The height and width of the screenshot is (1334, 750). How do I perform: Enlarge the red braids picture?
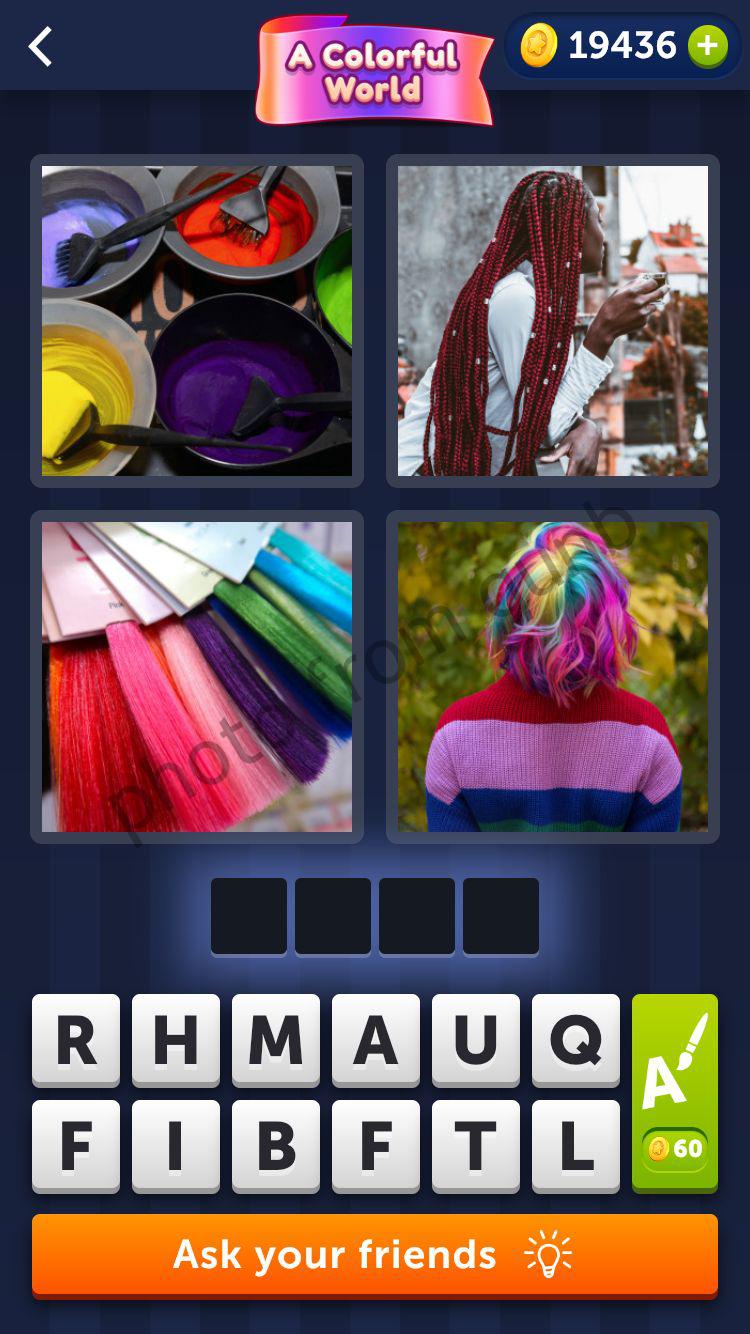pyautogui.click(x=553, y=321)
